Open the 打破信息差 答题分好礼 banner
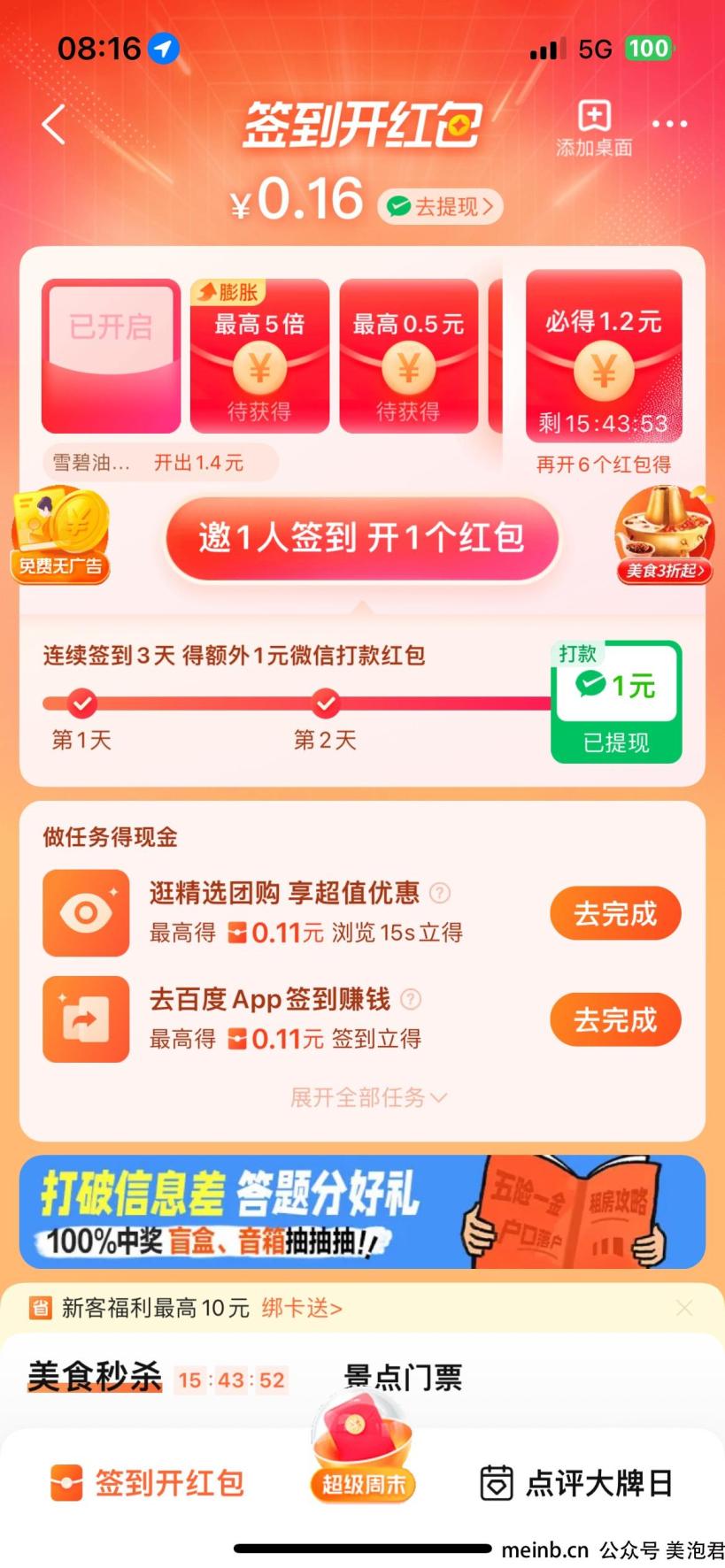This screenshot has height=1568, width=725. pos(362,1211)
